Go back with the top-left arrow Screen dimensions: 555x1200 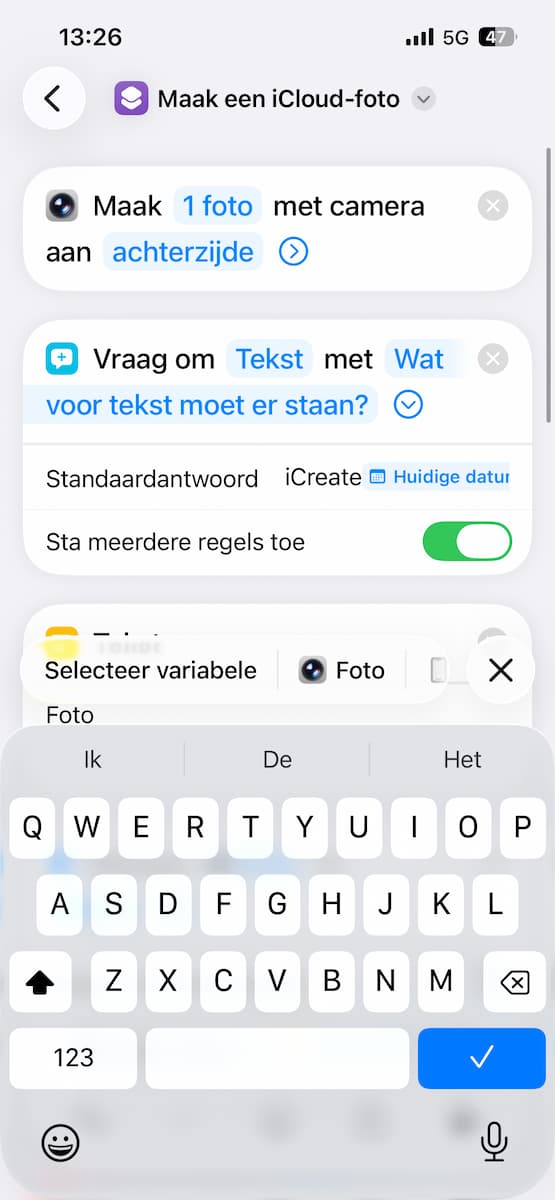pyautogui.click(x=53, y=98)
